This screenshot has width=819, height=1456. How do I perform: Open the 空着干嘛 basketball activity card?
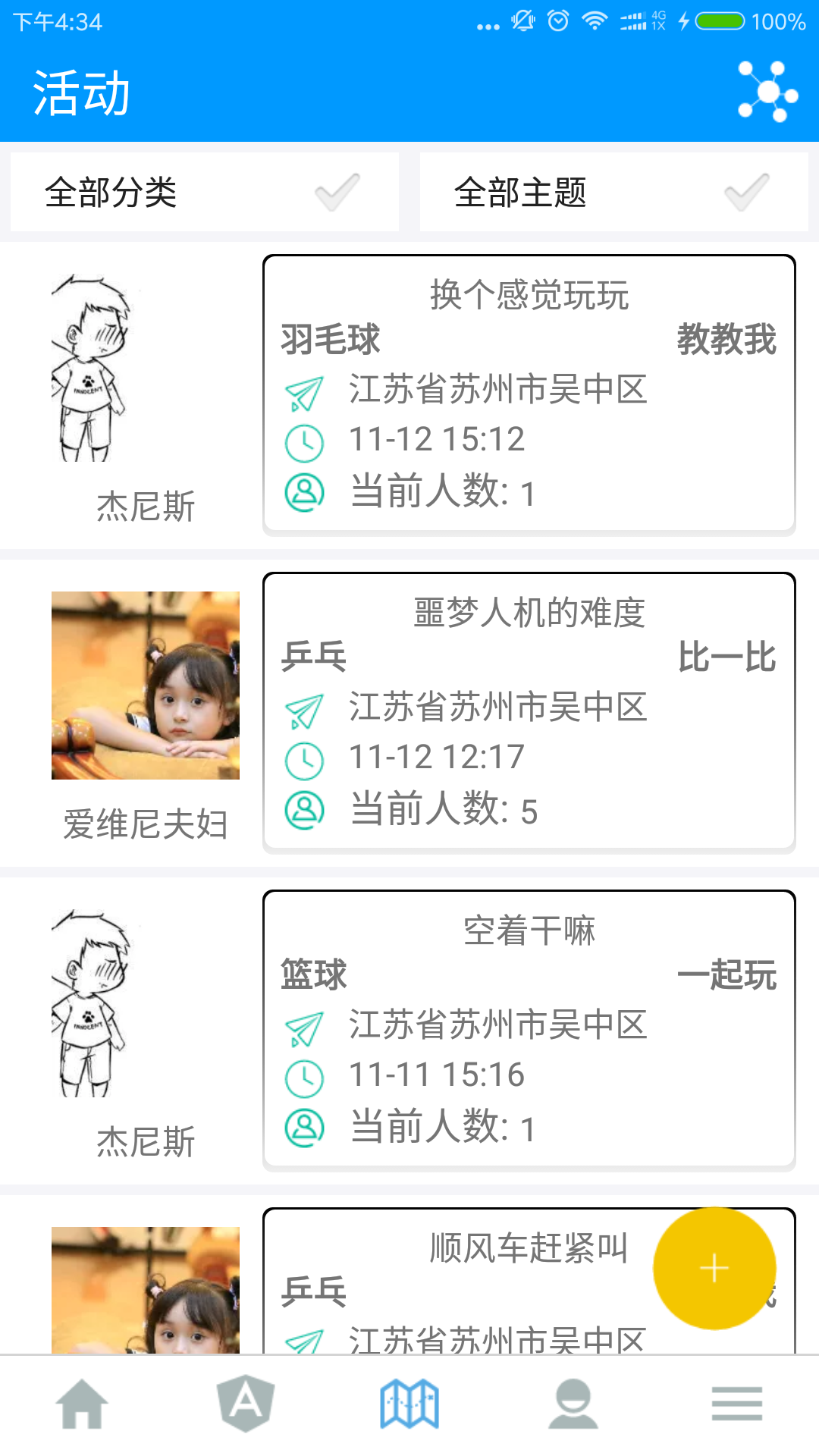tap(529, 1030)
